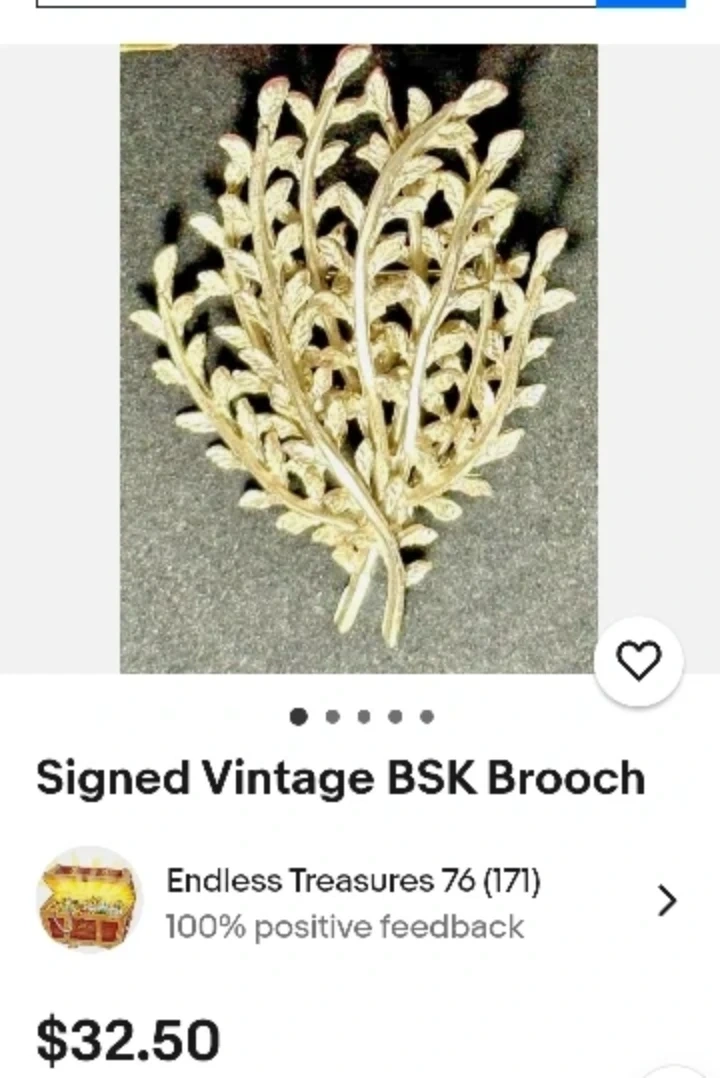The image size is (720, 1078).
Task: Open the brooch product photo
Action: point(359,358)
